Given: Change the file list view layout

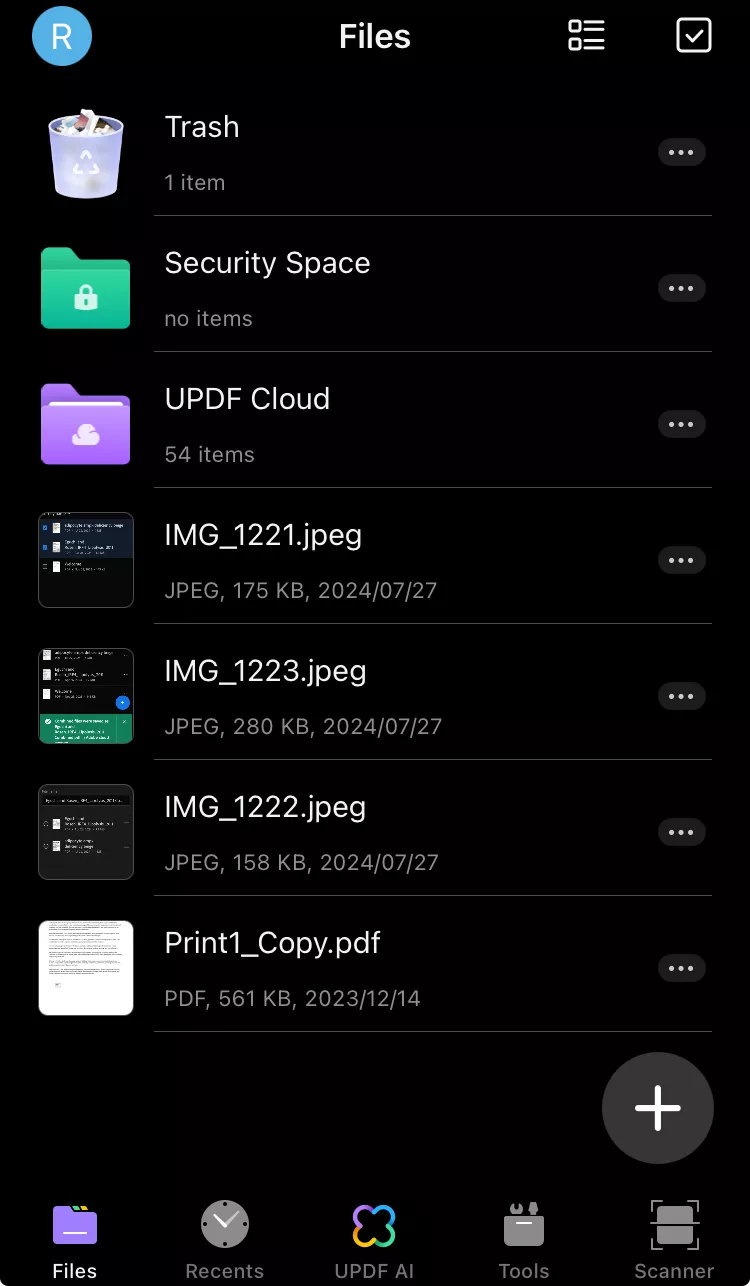Looking at the screenshot, I should 585,35.
